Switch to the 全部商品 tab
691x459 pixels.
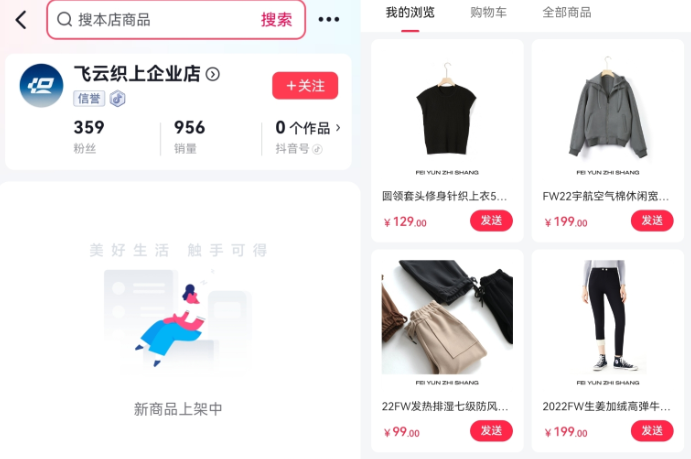(x=567, y=12)
